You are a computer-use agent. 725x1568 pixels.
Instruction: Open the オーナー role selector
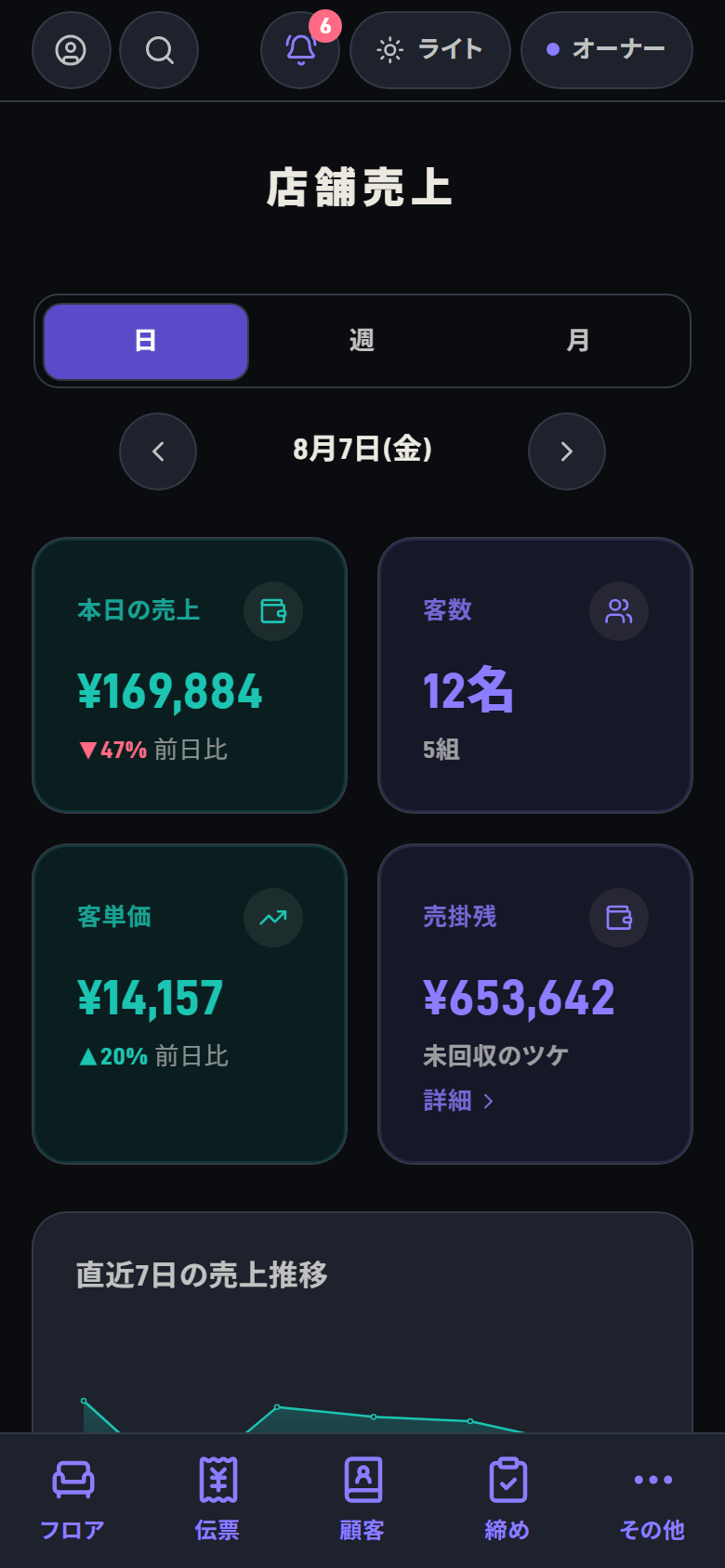coord(607,50)
